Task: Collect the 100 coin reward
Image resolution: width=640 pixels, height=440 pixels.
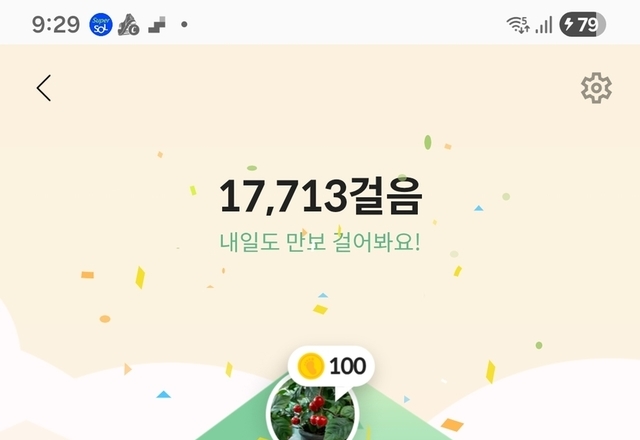Action: (x=331, y=366)
